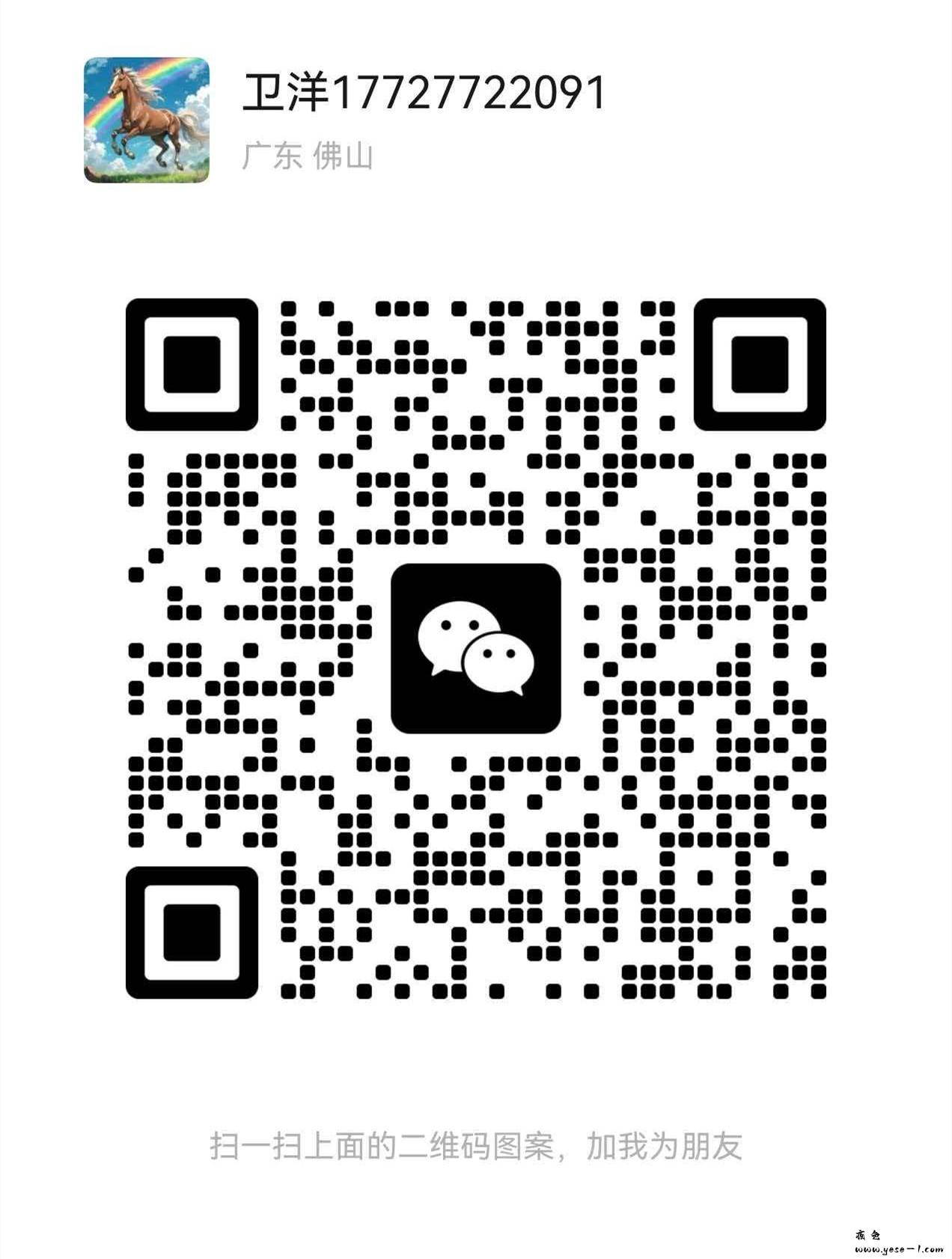Click the rainbow horse profile avatar
Viewport: 952px width, 1259px height.
tap(145, 120)
